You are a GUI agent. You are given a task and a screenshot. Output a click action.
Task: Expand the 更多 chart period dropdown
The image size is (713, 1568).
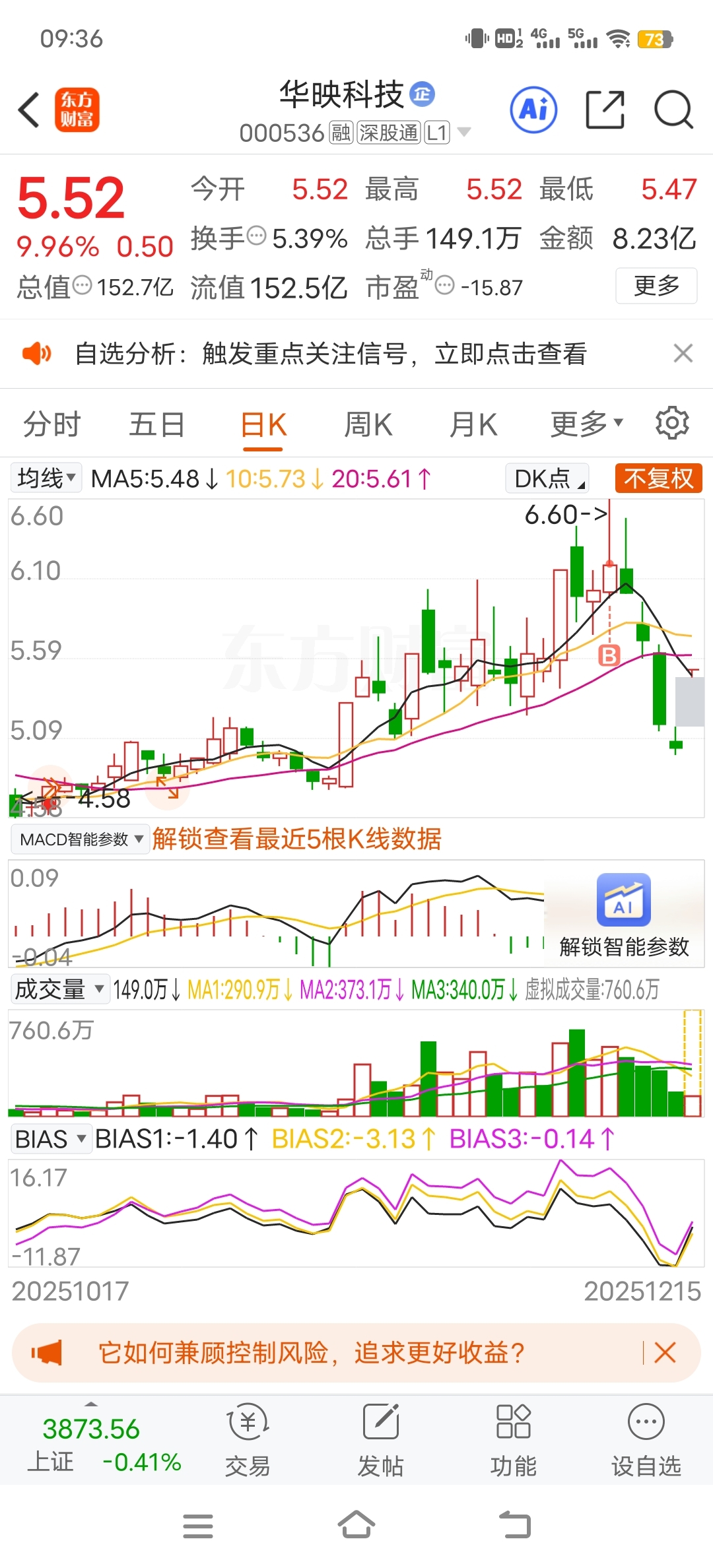coord(586,424)
